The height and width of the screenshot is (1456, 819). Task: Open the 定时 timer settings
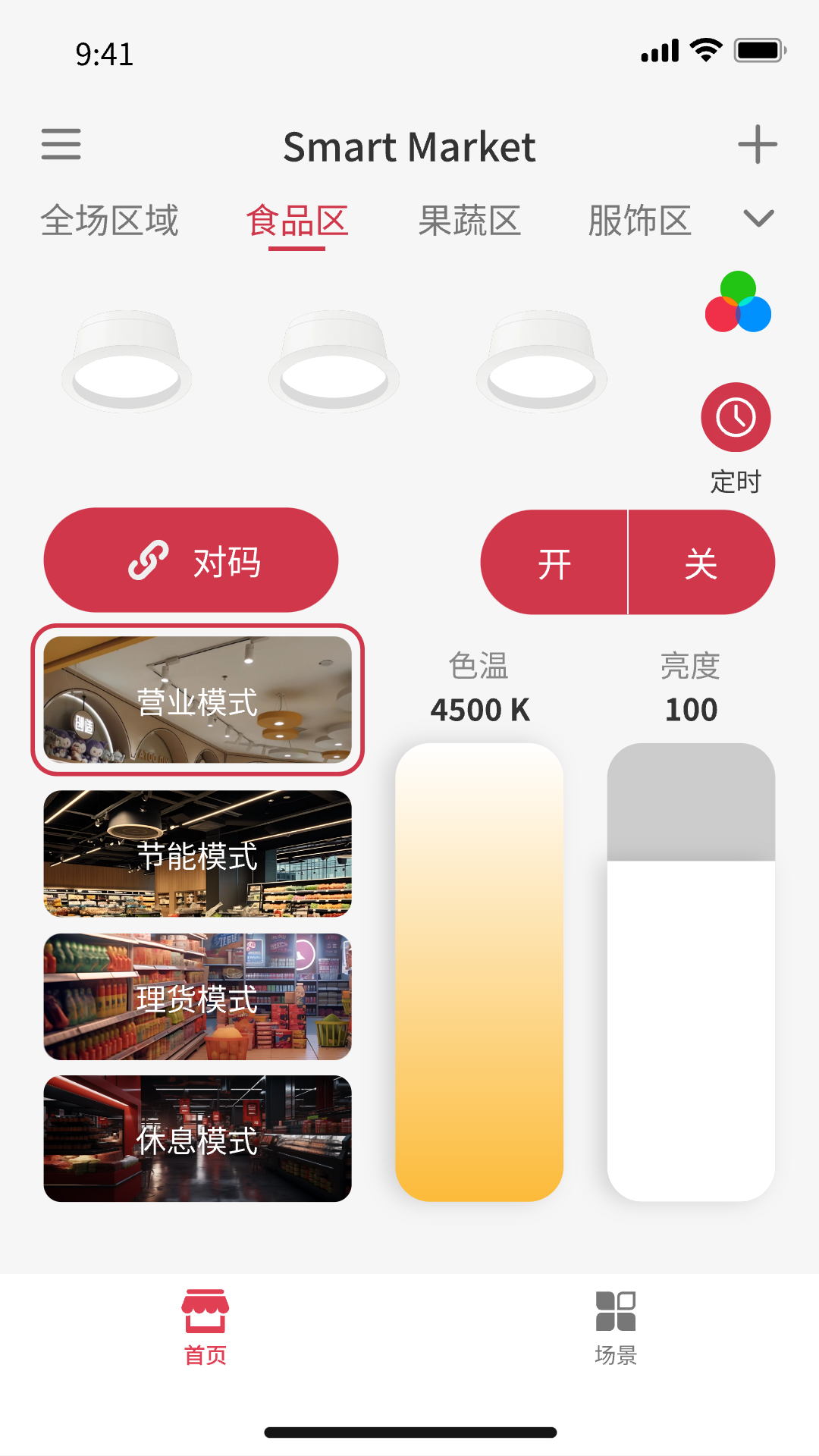click(735, 417)
